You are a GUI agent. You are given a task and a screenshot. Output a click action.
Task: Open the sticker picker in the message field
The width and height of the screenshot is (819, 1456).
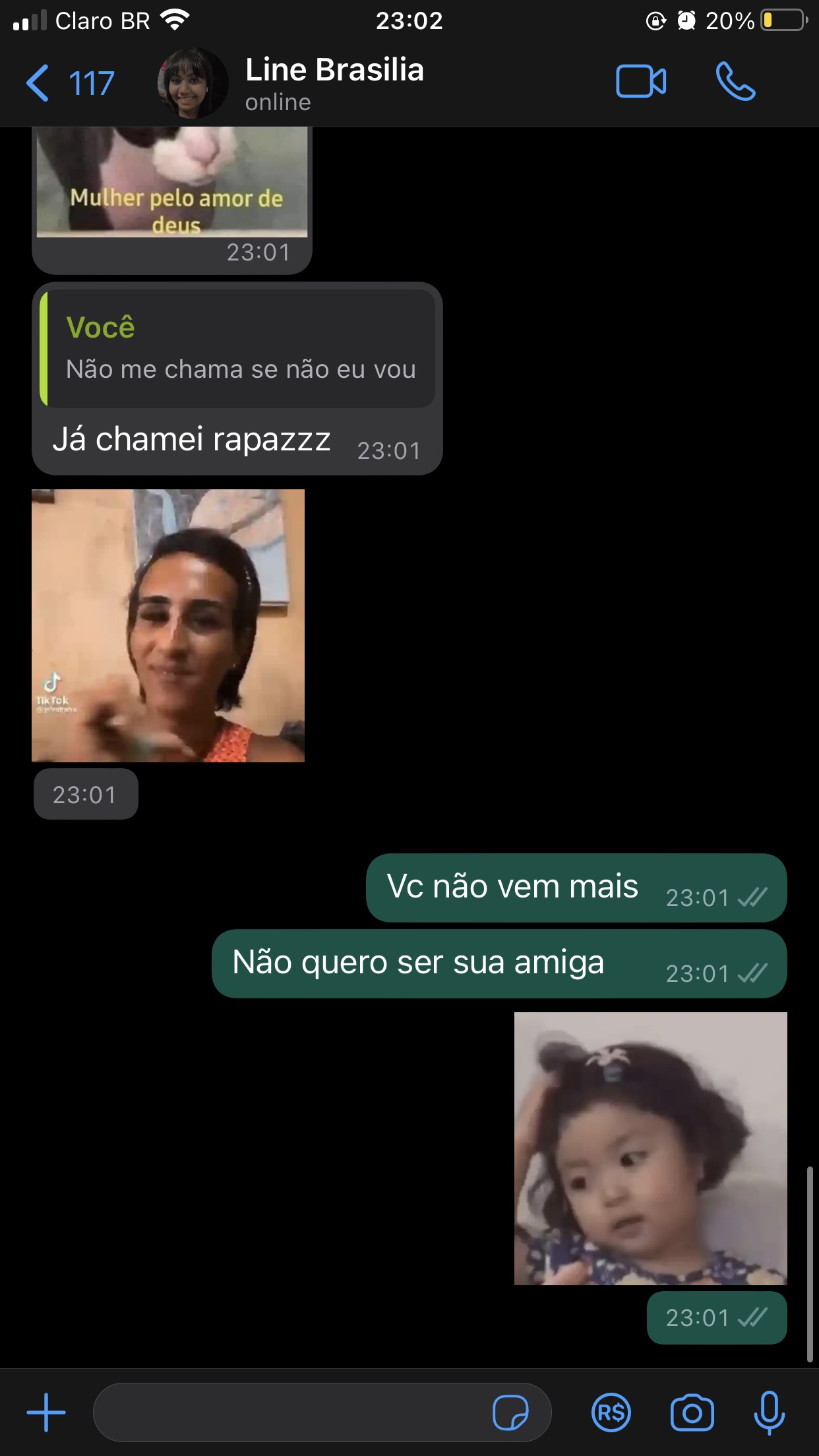[x=510, y=1412]
